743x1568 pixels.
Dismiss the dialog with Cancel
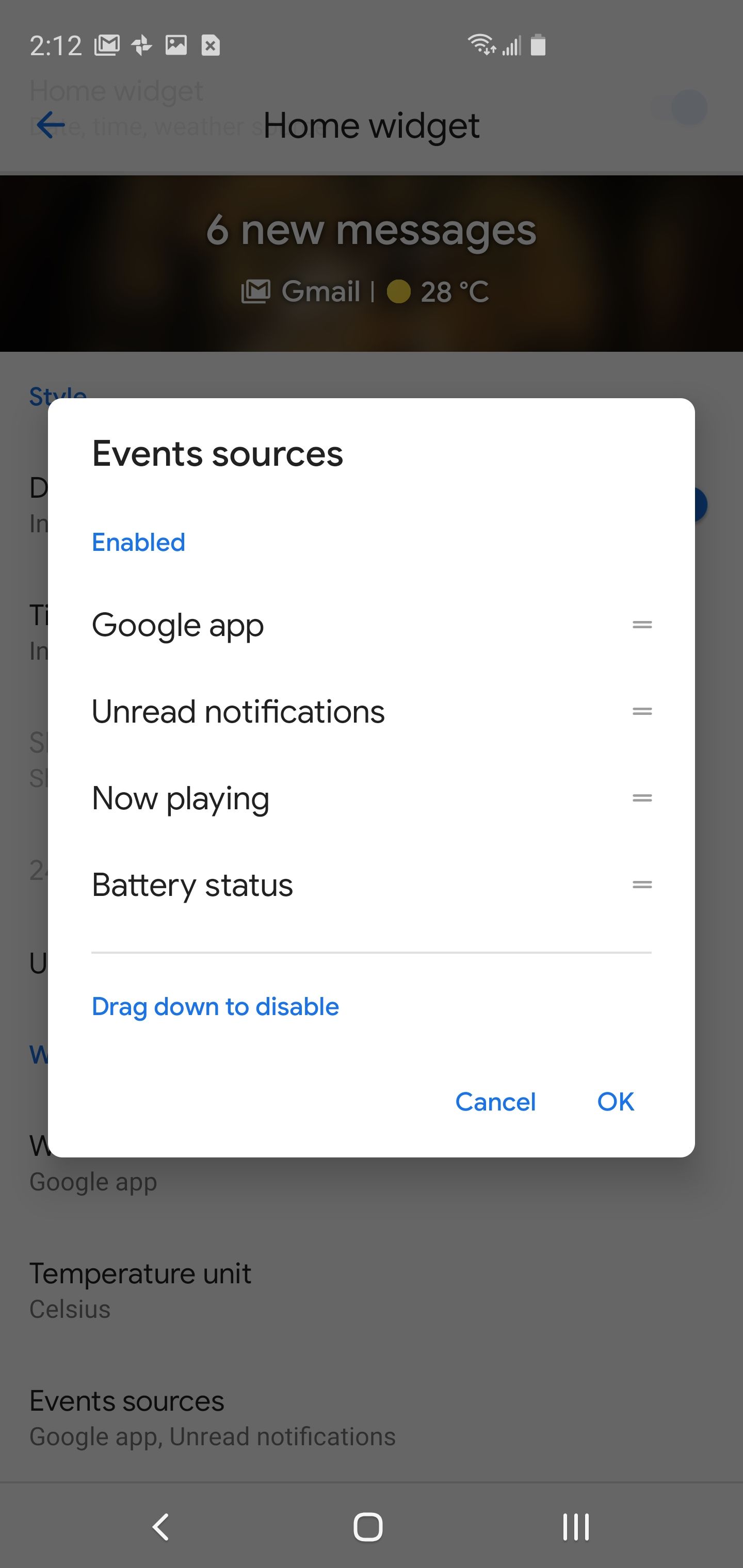(x=495, y=1102)
